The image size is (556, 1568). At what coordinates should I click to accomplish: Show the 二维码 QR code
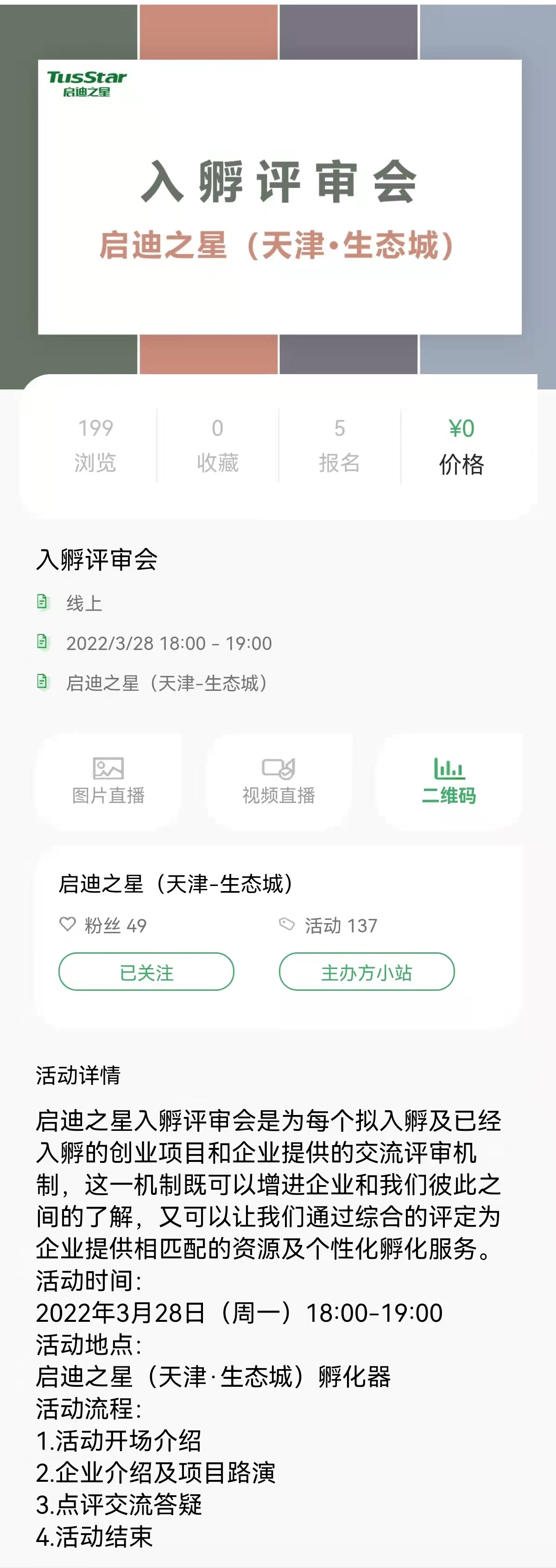click(x=449, y=780)
